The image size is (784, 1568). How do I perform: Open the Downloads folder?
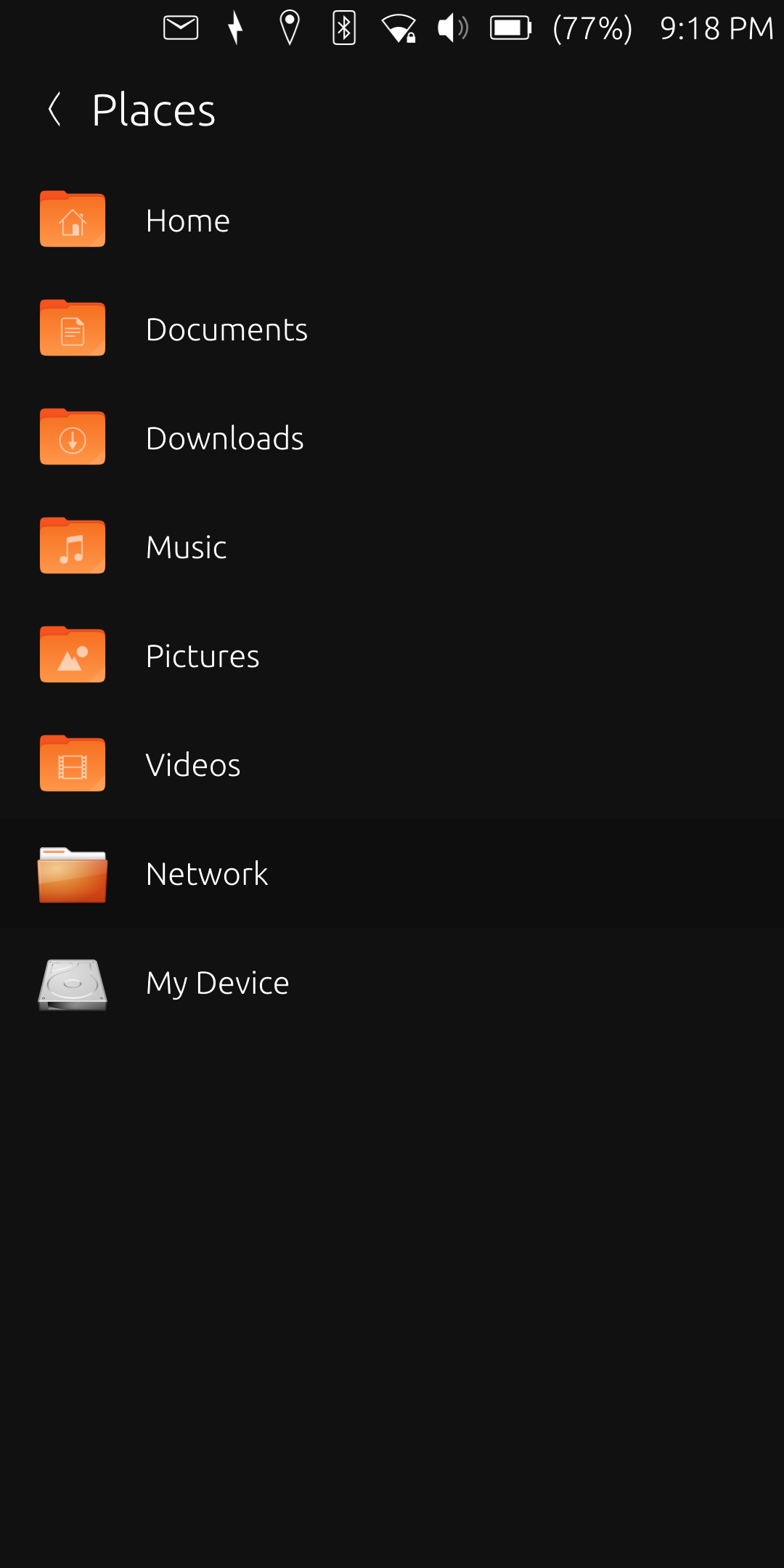(x=392, y=438)
